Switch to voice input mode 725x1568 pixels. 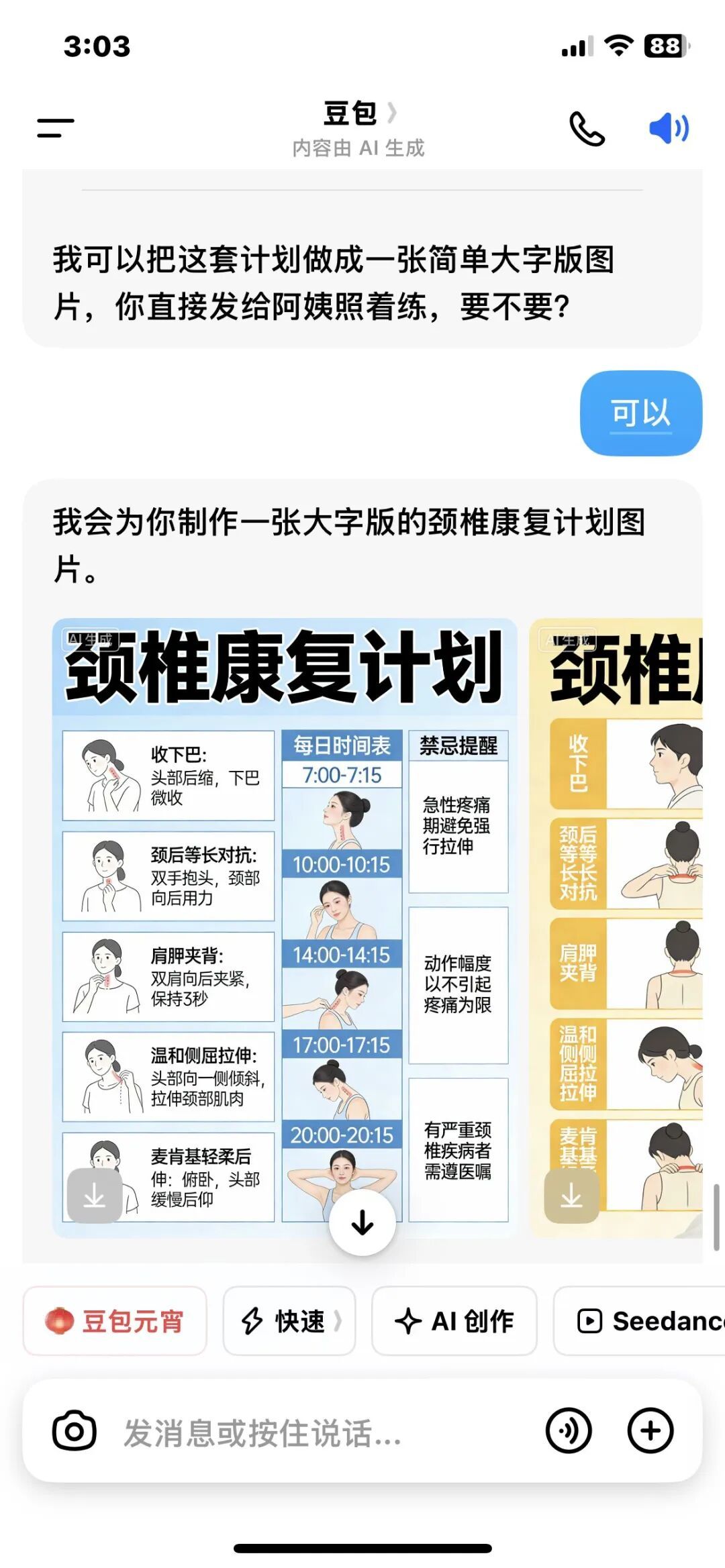click(569, 1431)
